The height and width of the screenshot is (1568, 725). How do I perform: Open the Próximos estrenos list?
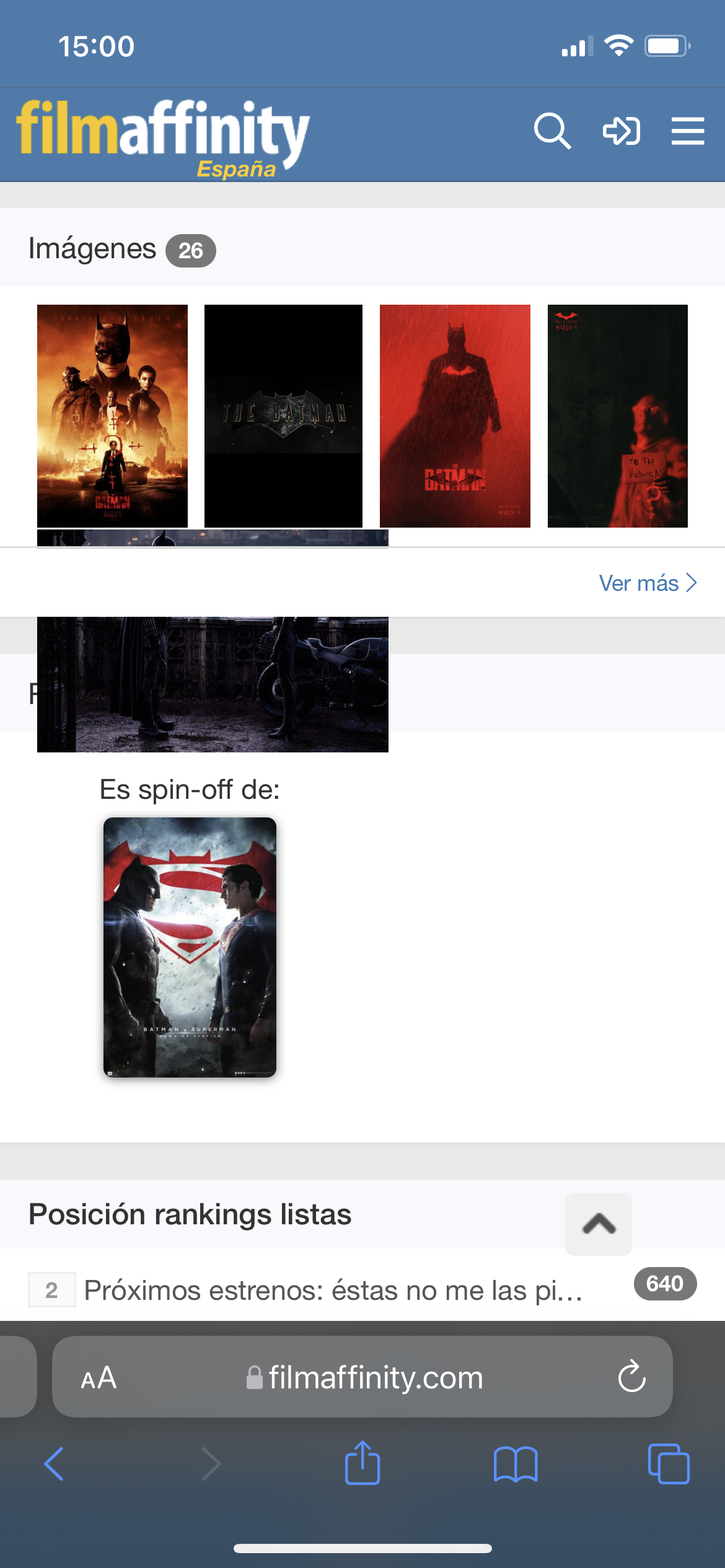(x=333, y=1291)
